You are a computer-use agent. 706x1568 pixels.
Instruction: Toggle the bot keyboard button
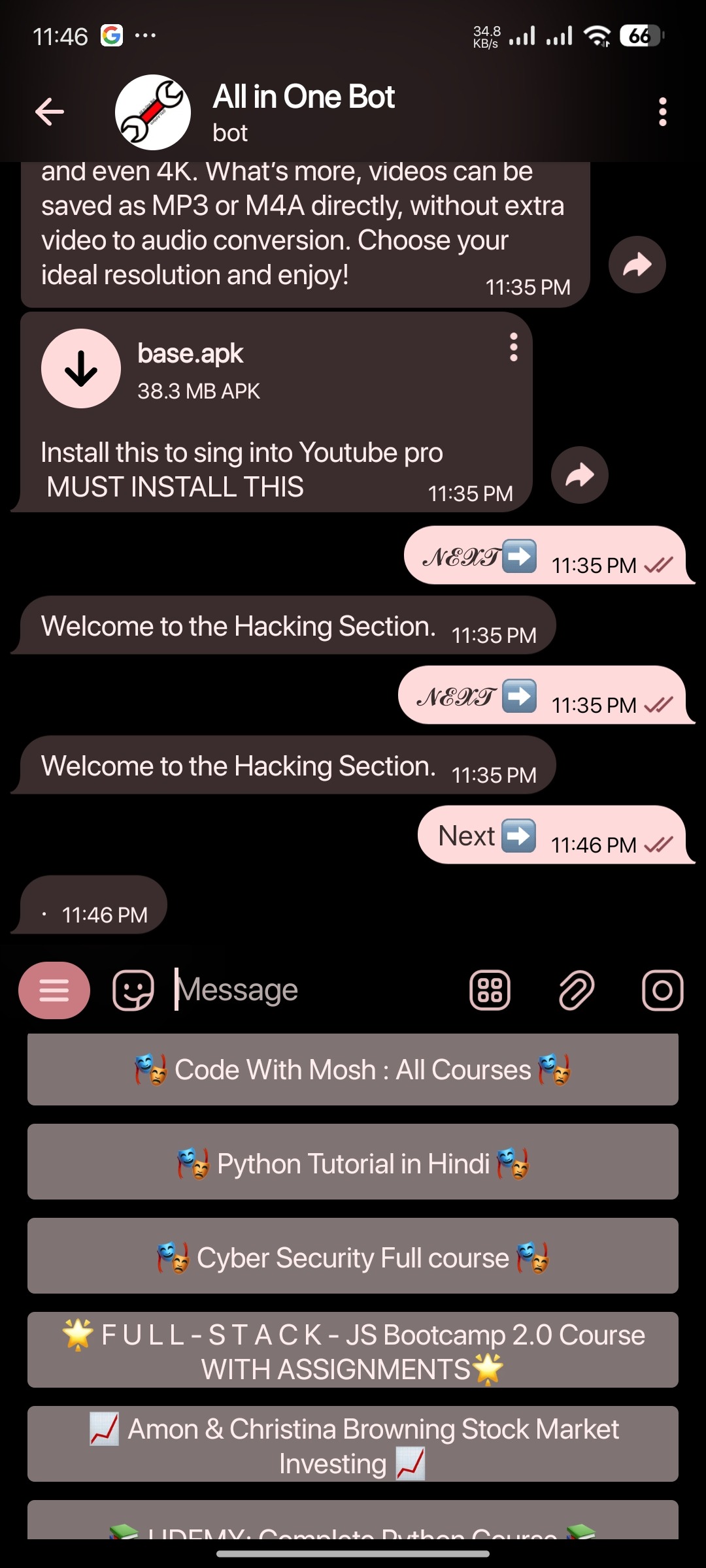[x=490, y=990]
